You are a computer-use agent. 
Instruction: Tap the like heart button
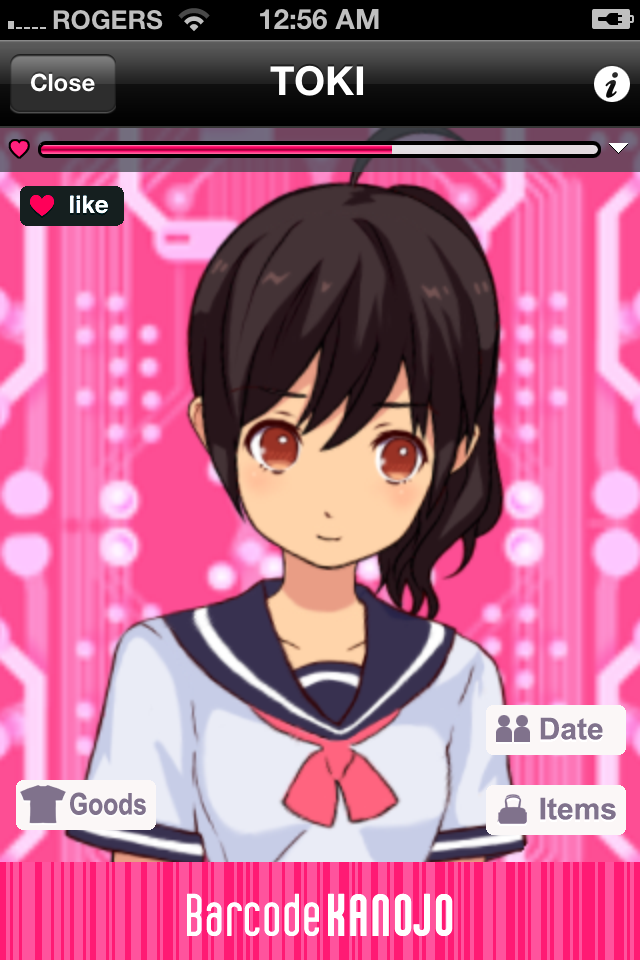72,206
